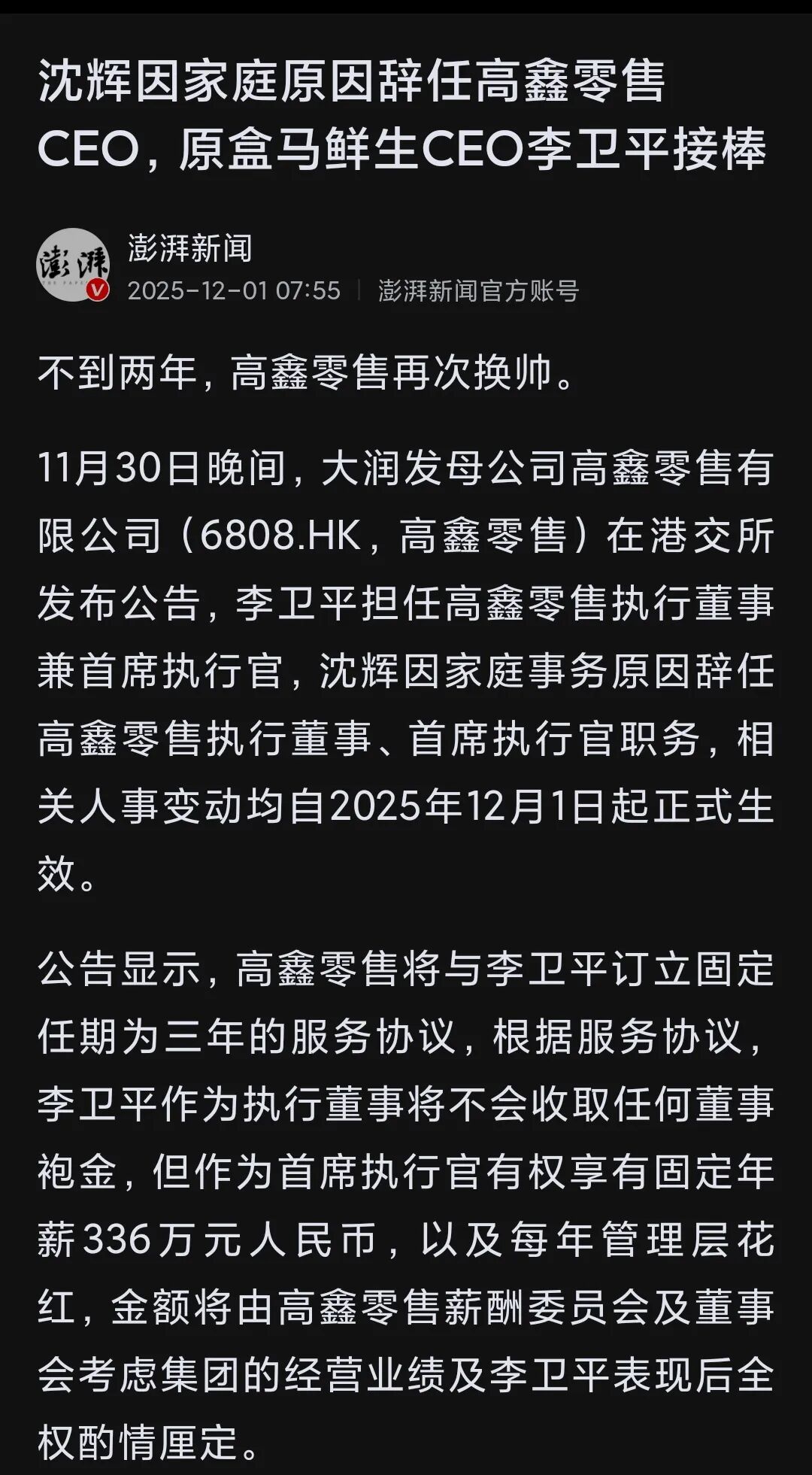Open the 澎湃新闻 account name link
Image resolution: width=812 pixels, height=1475 pixels.
tap(189, 248)
